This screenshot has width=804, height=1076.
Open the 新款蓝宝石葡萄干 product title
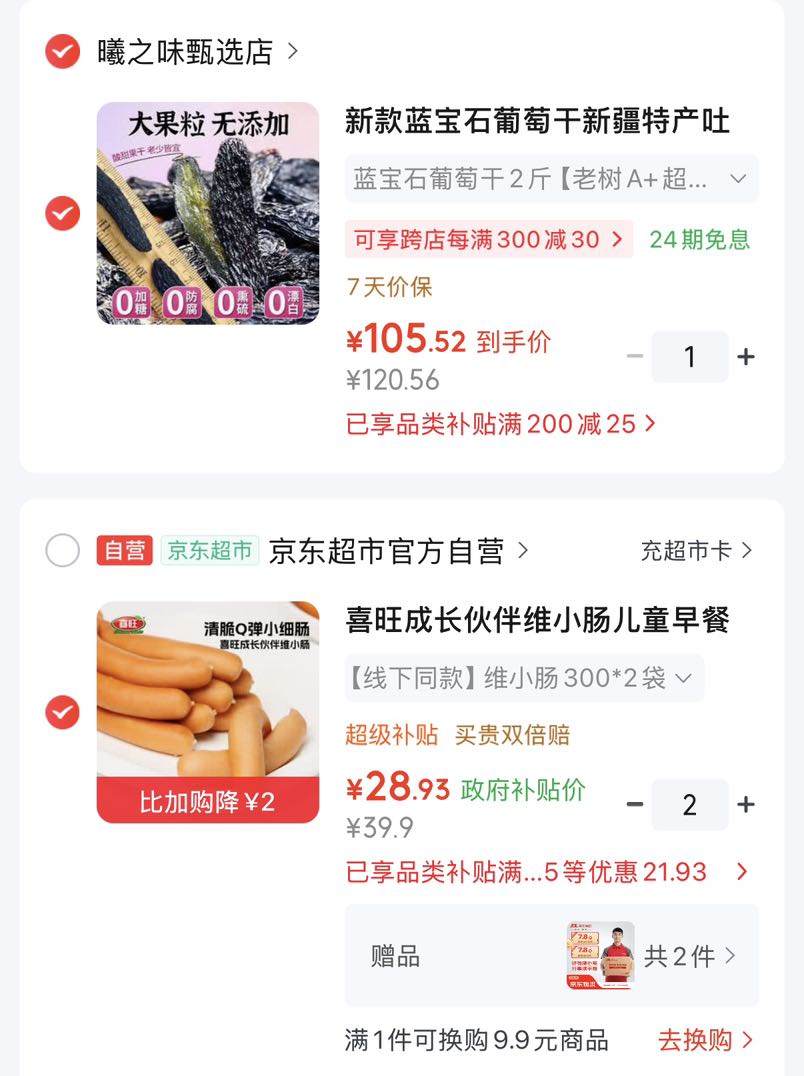[537, 121]
